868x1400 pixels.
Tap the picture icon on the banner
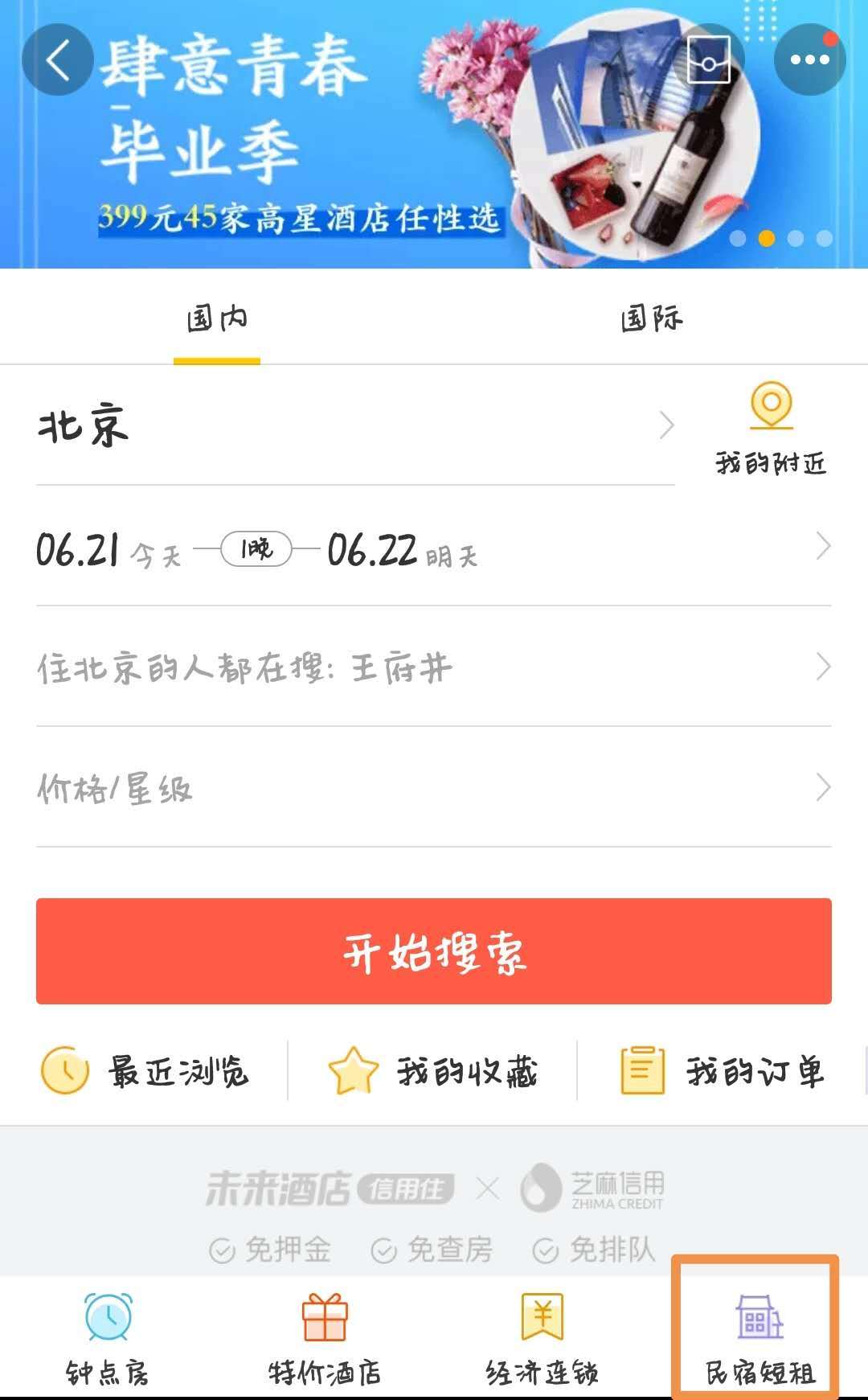click(709, 60)
